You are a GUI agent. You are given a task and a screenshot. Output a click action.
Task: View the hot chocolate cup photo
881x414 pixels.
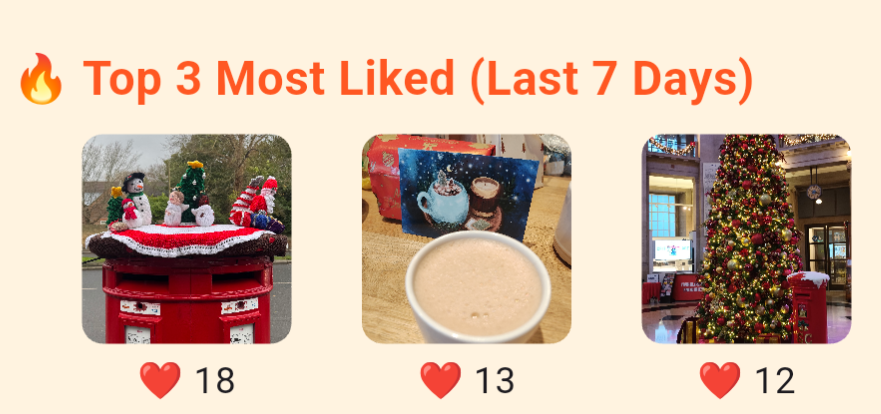tap(466, 239)
